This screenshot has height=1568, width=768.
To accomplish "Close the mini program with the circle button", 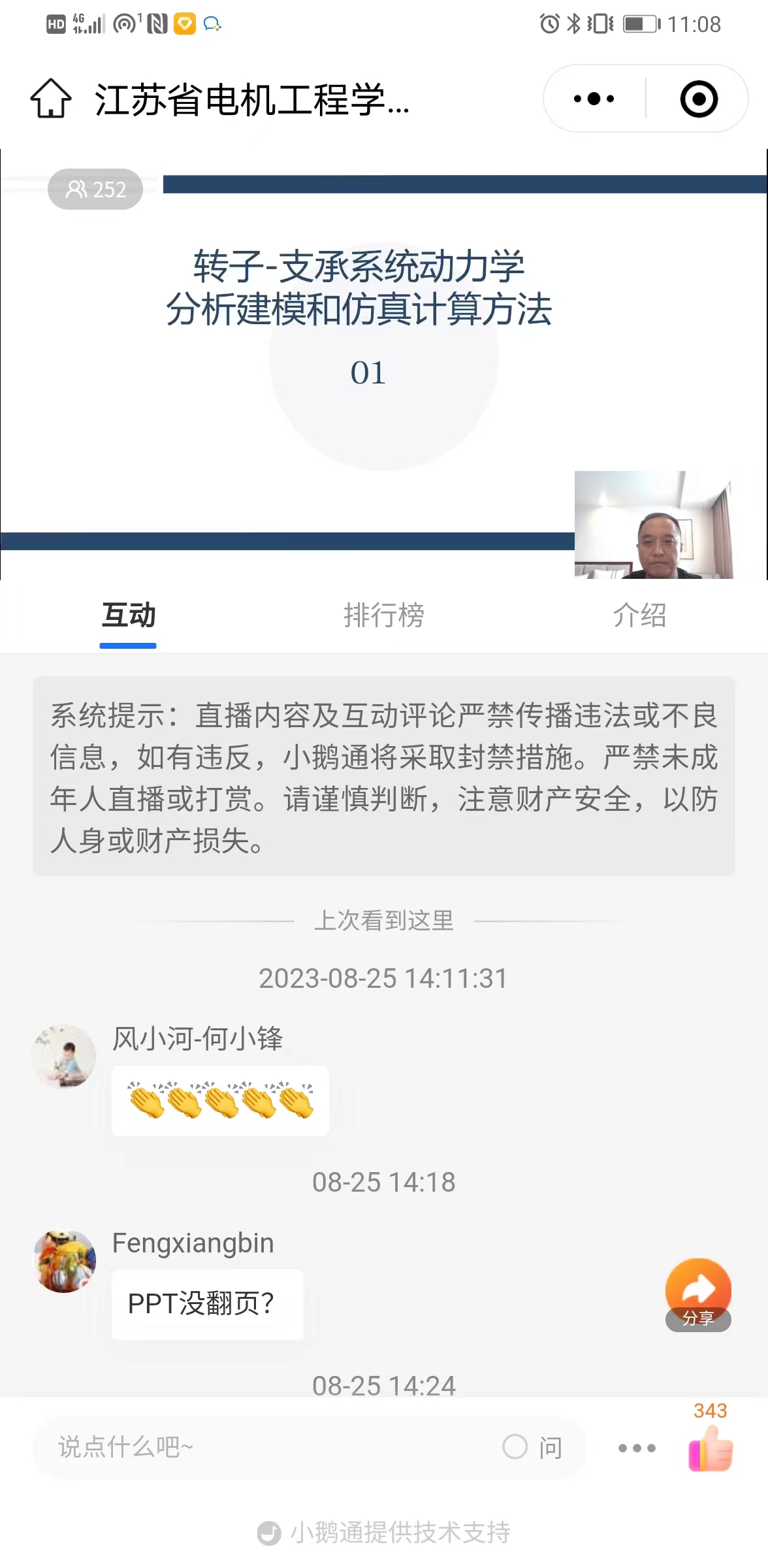I will [x=698, y=99].
